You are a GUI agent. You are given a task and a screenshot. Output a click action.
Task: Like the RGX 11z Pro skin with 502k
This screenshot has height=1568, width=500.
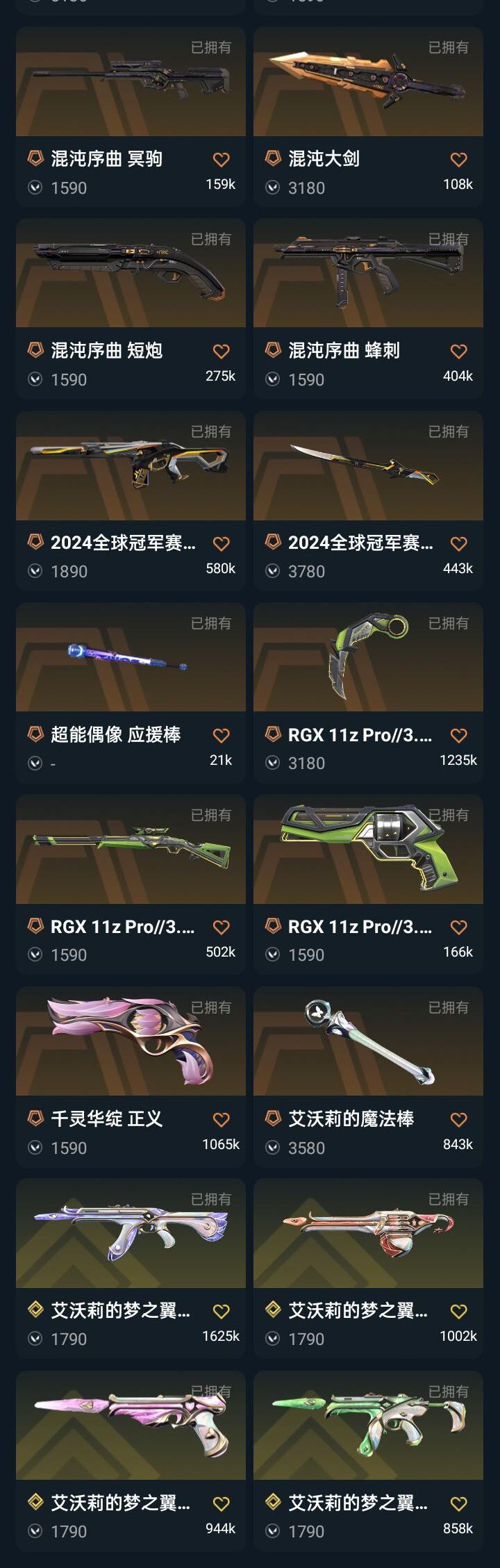(221, 927)
